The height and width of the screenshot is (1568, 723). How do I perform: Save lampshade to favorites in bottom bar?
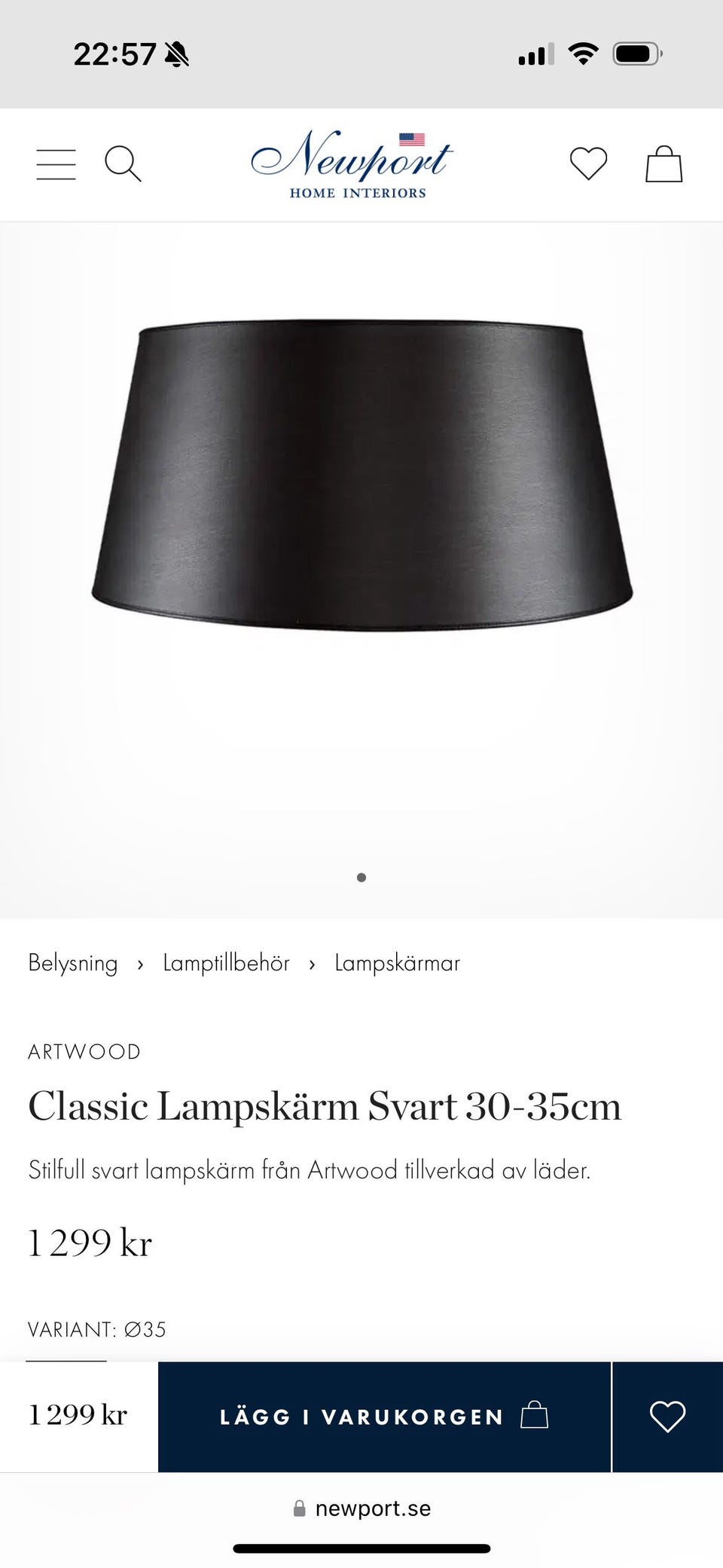667,1417
